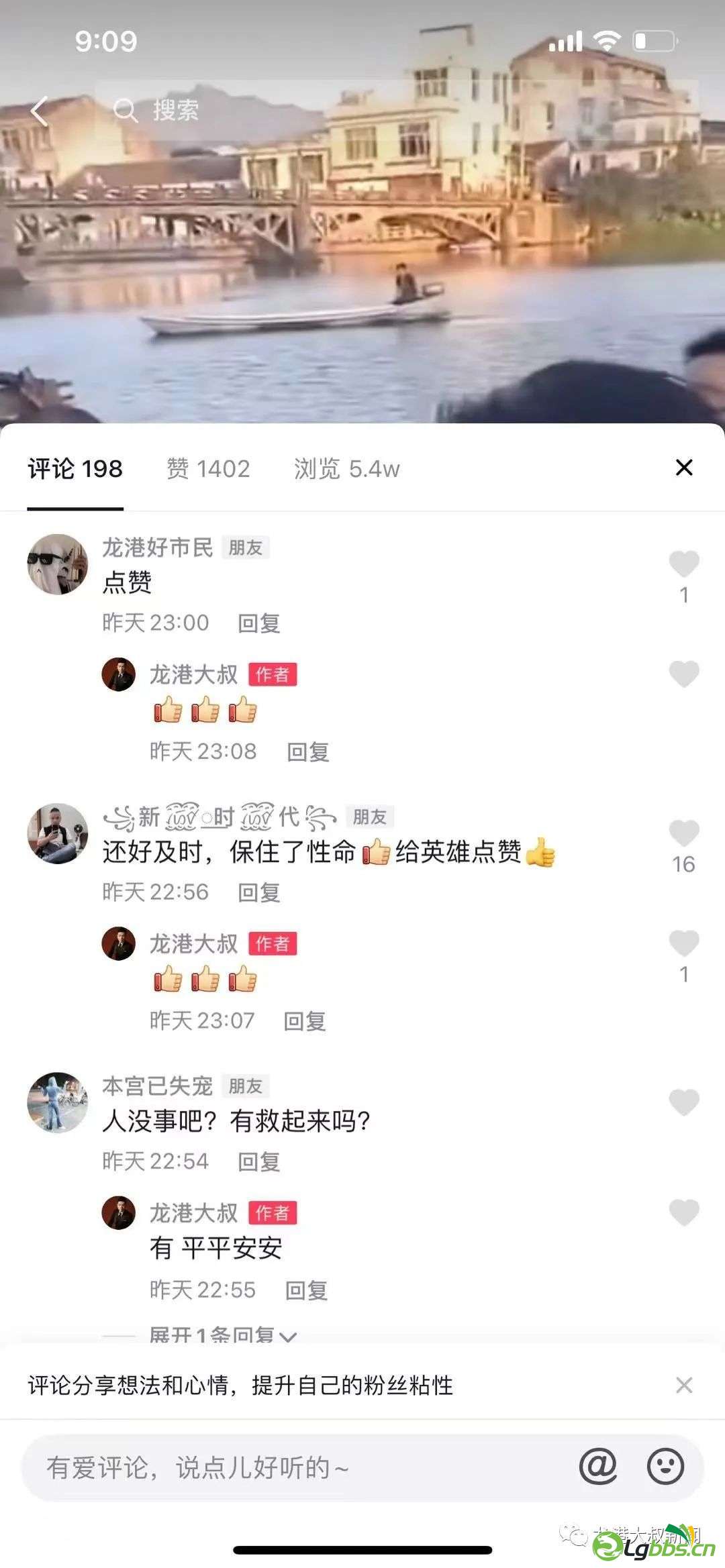Screen dimensions: 725x1568
Task: Tap the 有爱评论 comment input field
Action: pos(295,1467)
